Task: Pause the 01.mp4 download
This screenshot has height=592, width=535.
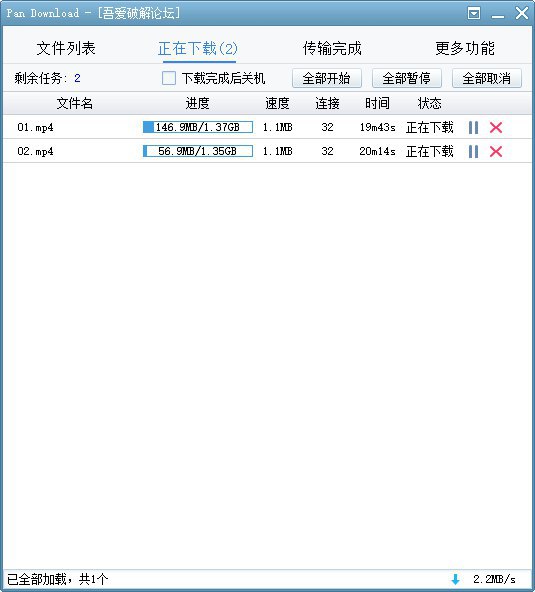Action: [x=473, y=128]
